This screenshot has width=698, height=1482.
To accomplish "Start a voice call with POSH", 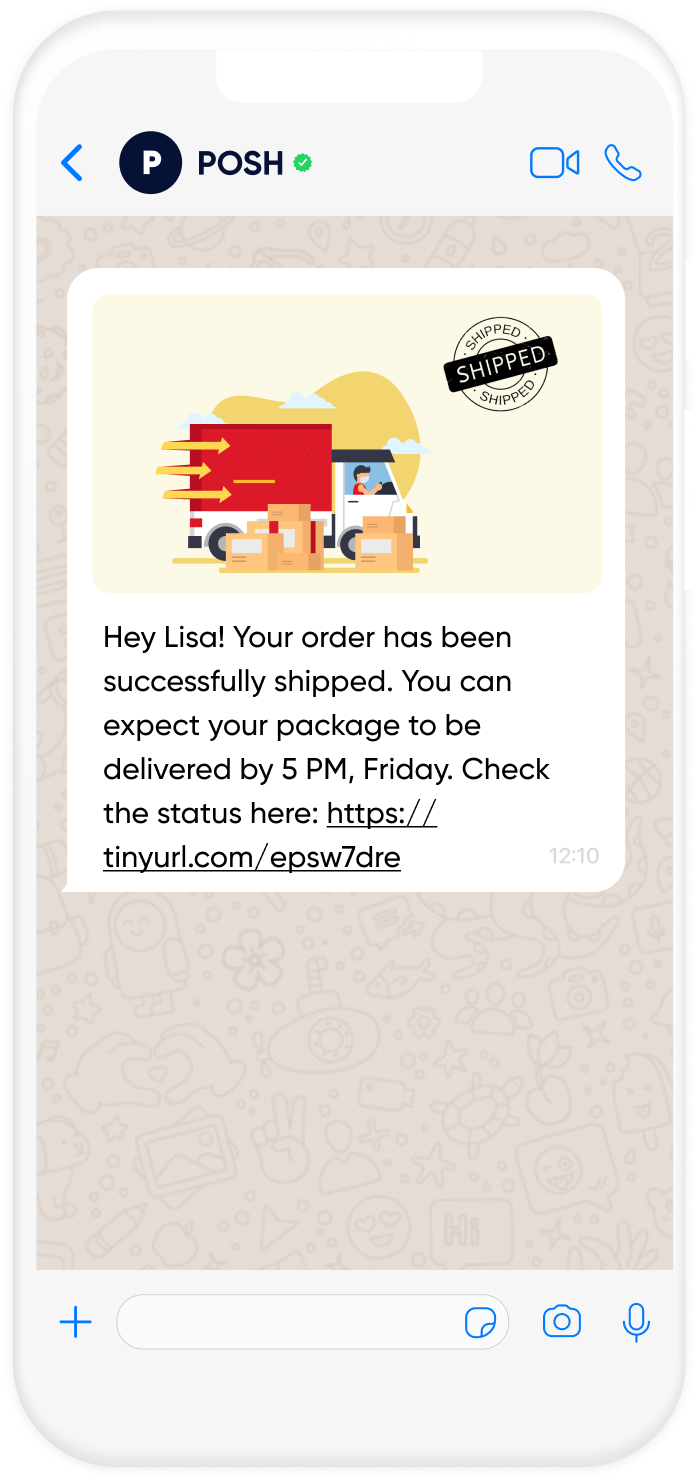I will [623, 163].
